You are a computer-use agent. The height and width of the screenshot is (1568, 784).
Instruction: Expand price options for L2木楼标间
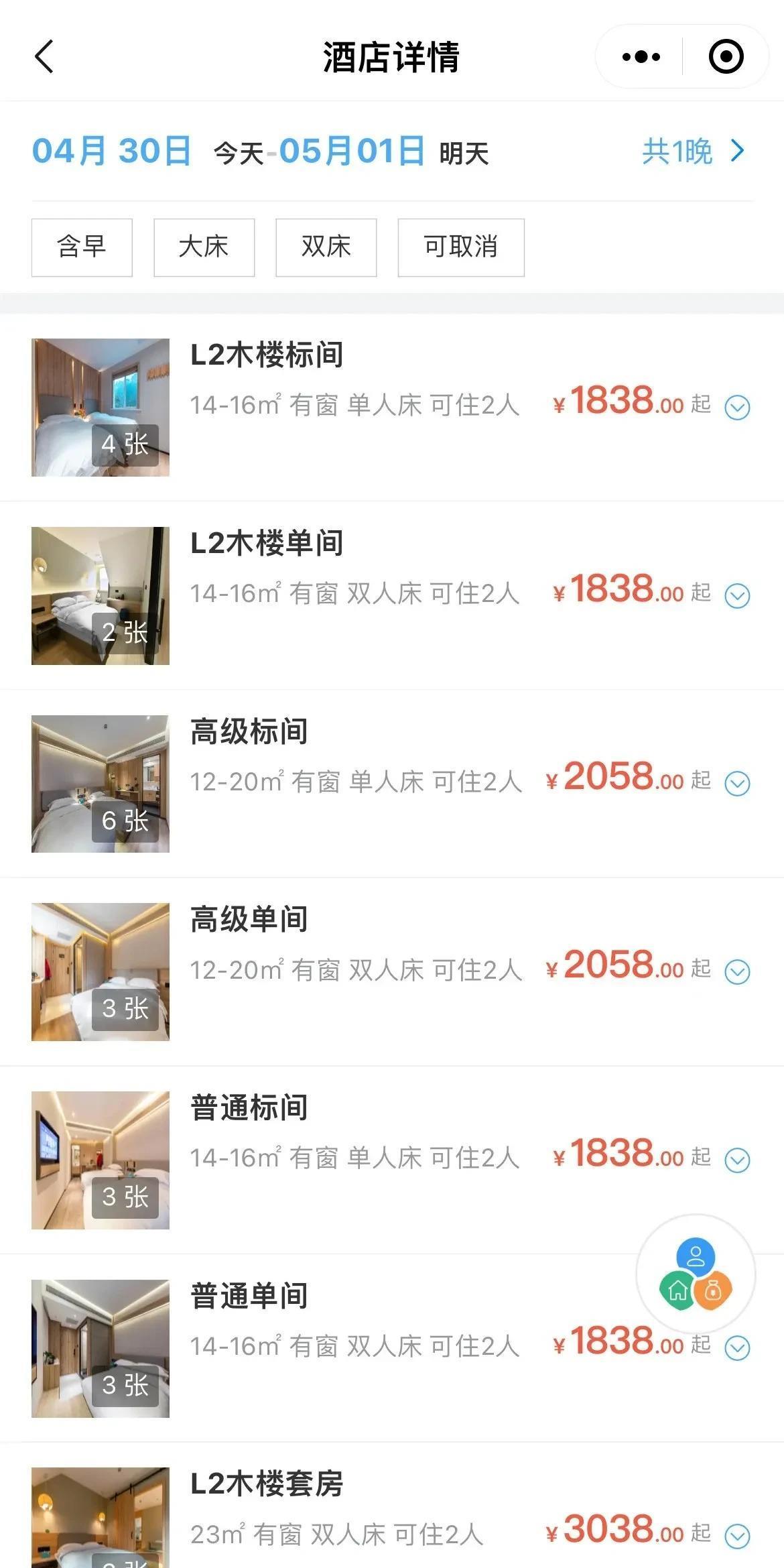point(737,407)
